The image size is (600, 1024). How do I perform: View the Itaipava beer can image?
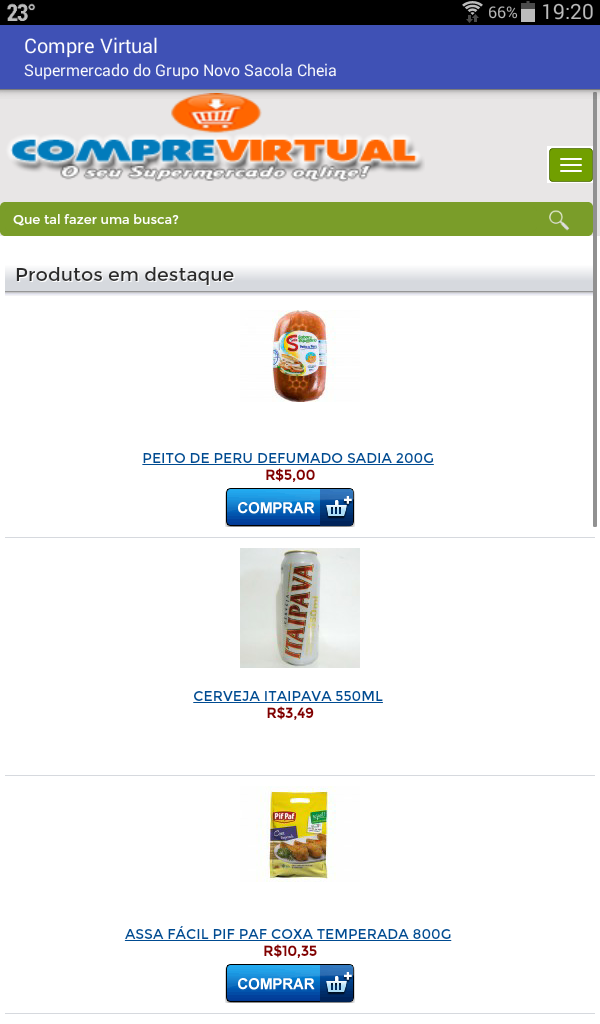(299, 607)
